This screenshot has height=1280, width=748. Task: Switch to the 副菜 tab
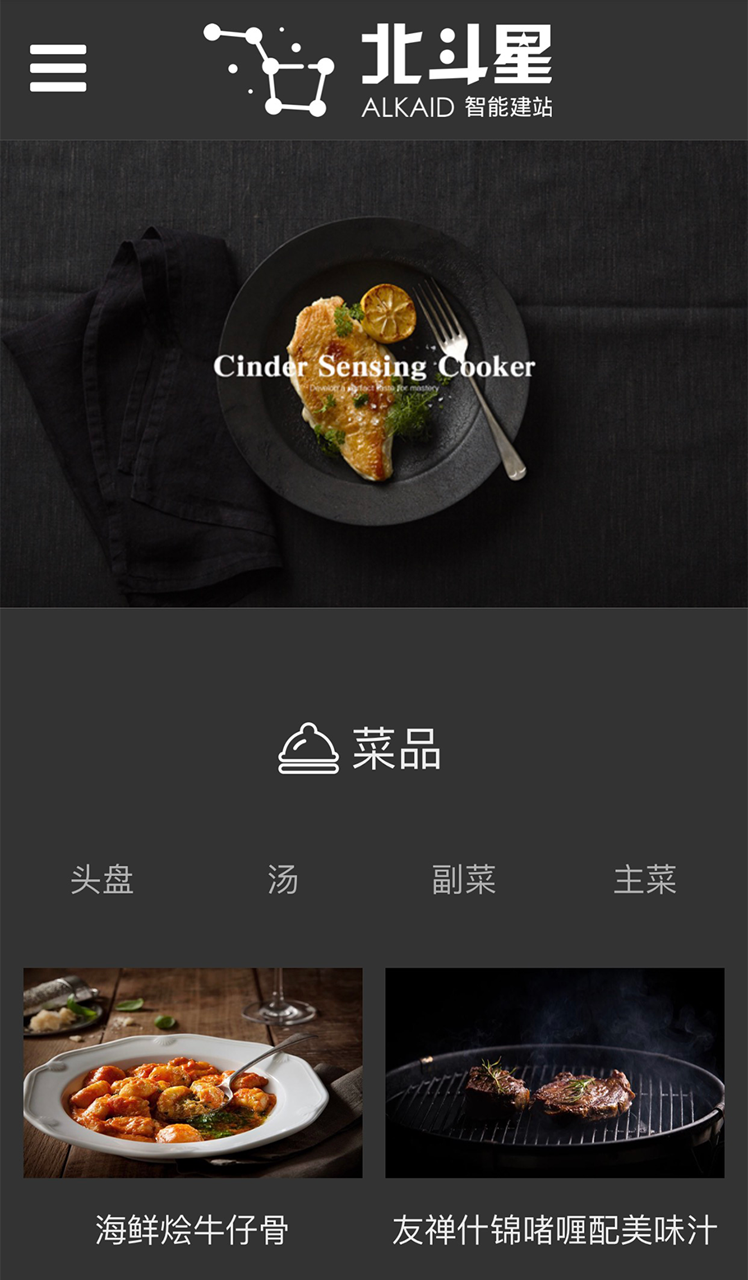click(x=464, y=880)
